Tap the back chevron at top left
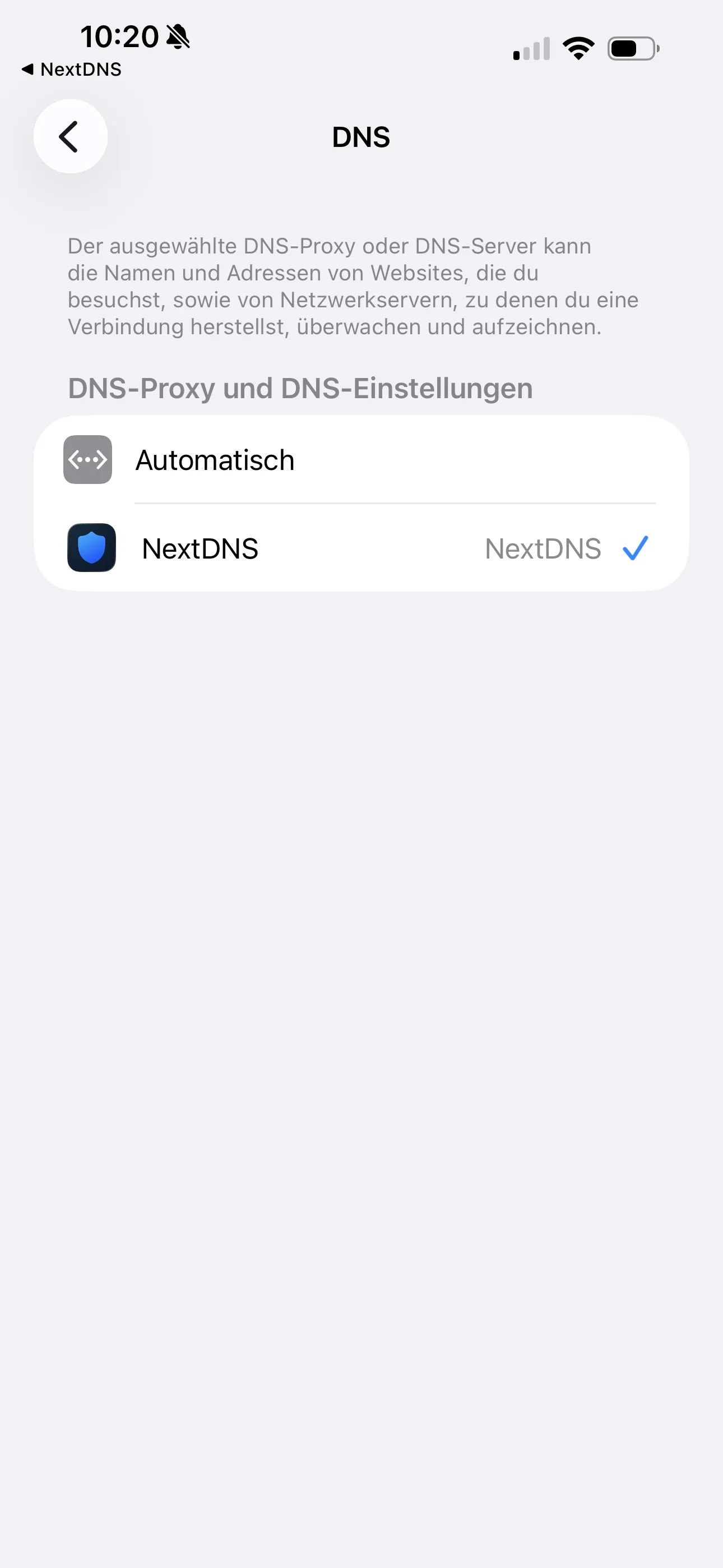Screen dimensions: 723x1568 70,136
